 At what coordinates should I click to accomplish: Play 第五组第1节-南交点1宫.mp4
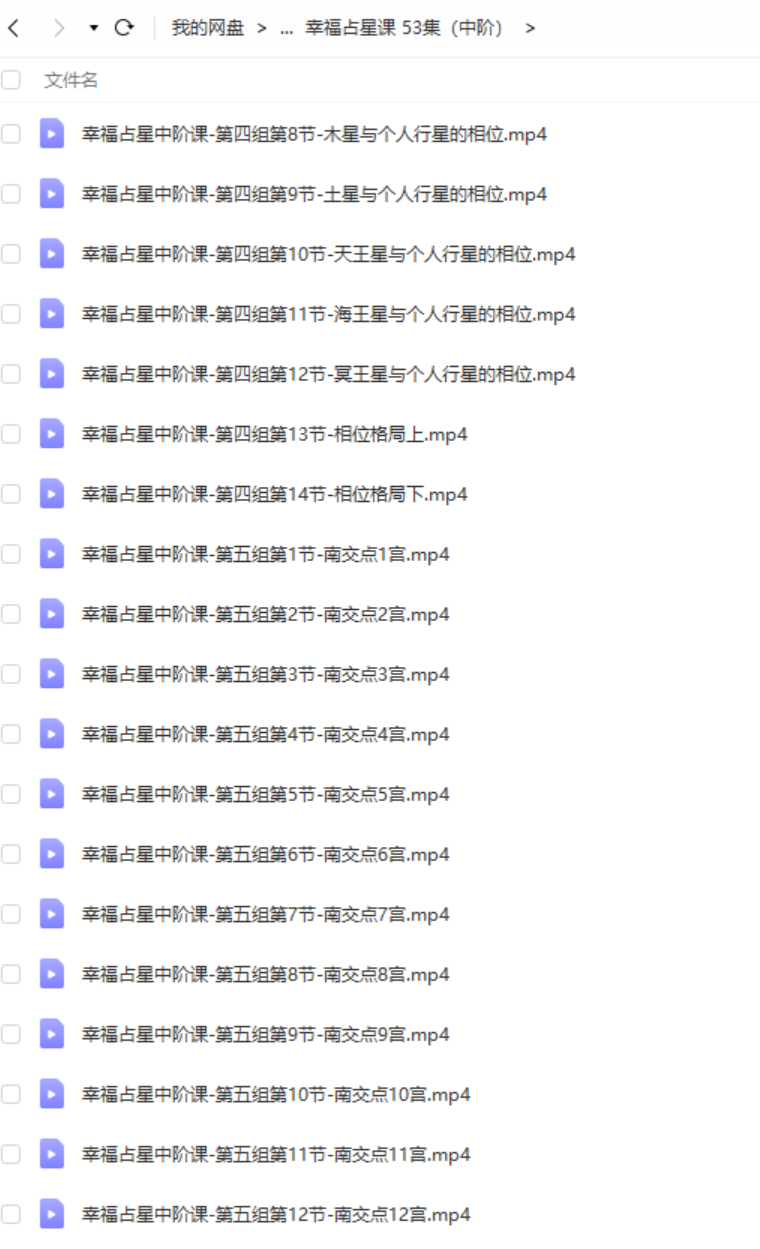(265, 554)
